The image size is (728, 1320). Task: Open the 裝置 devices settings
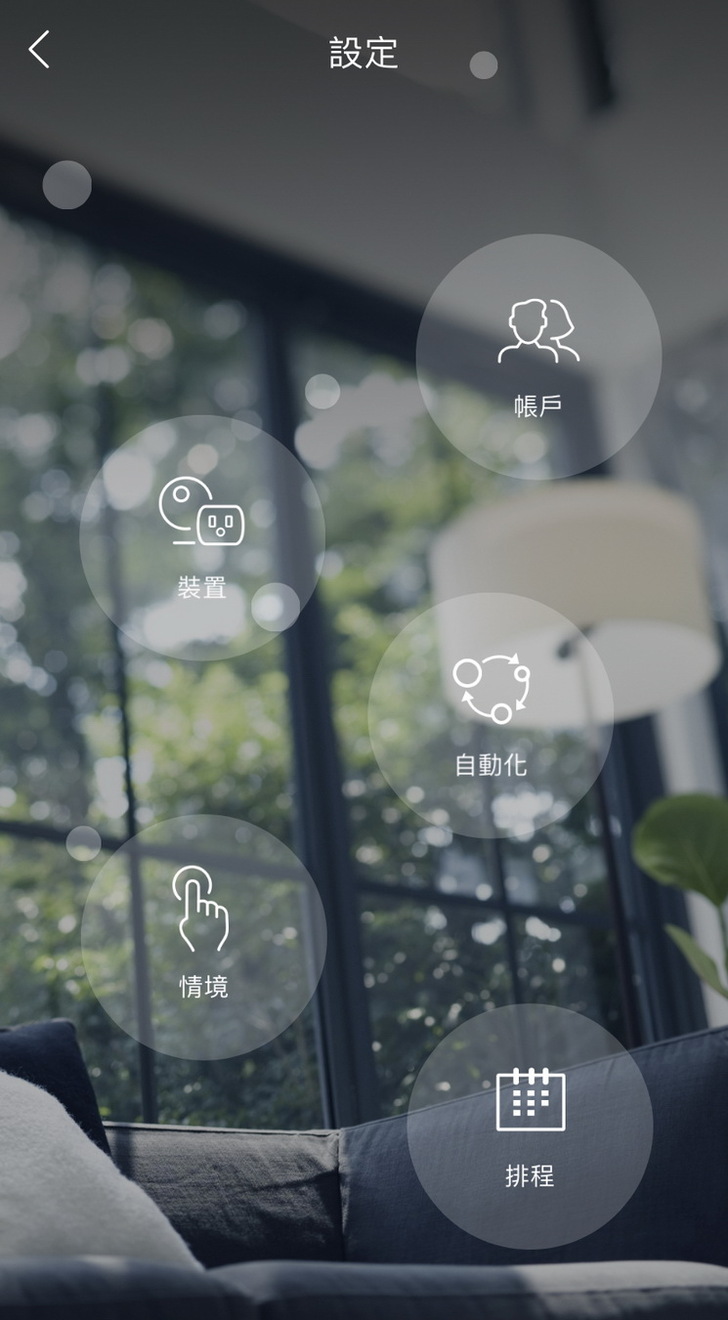click(202, 537)
